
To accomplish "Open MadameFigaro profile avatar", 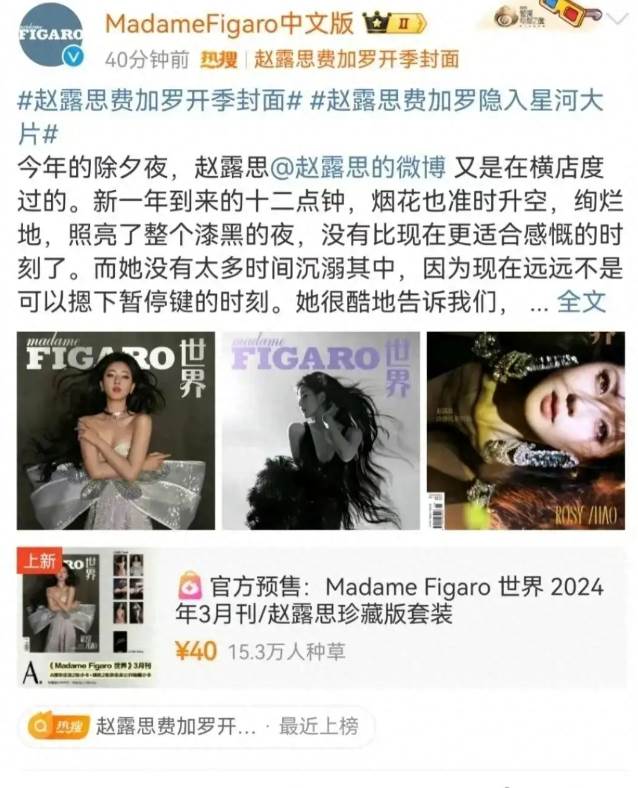I will 48,36.
